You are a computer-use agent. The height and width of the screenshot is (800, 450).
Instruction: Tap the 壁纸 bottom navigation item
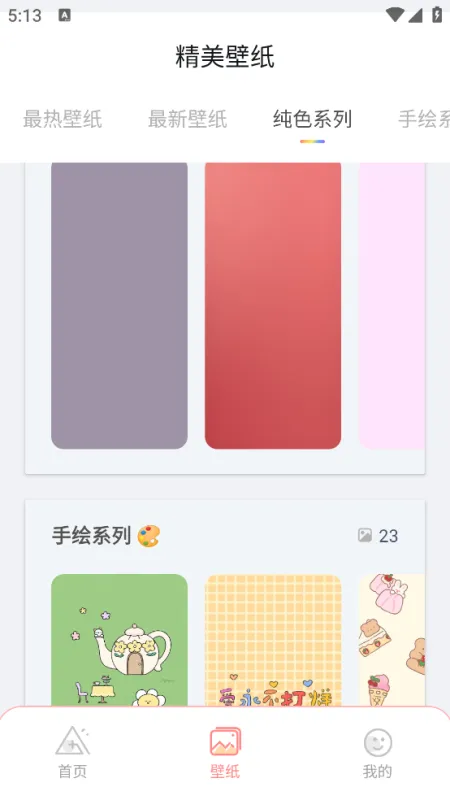[225, 753]
